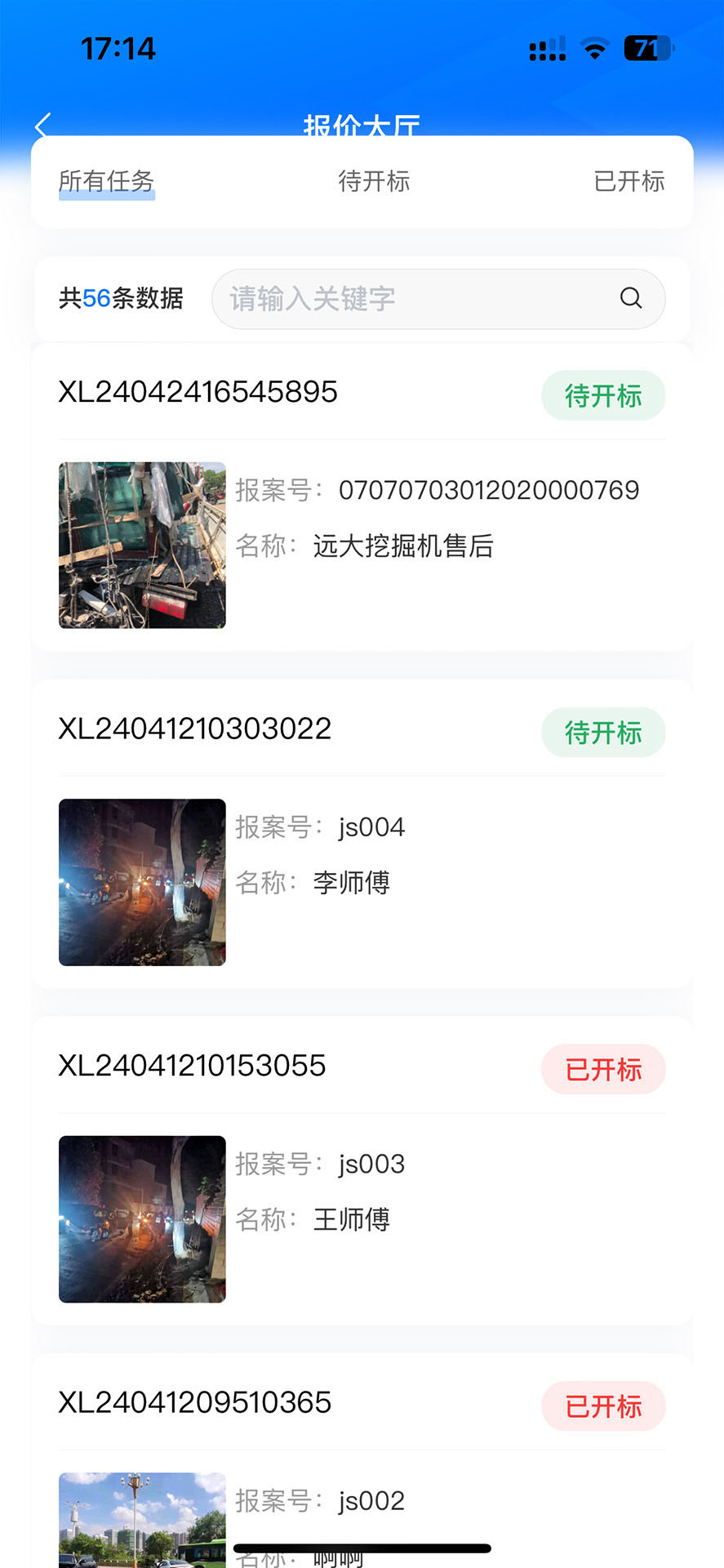Open the 李师傅 case entry
The image size is (724, 1568).
(351, 882)
